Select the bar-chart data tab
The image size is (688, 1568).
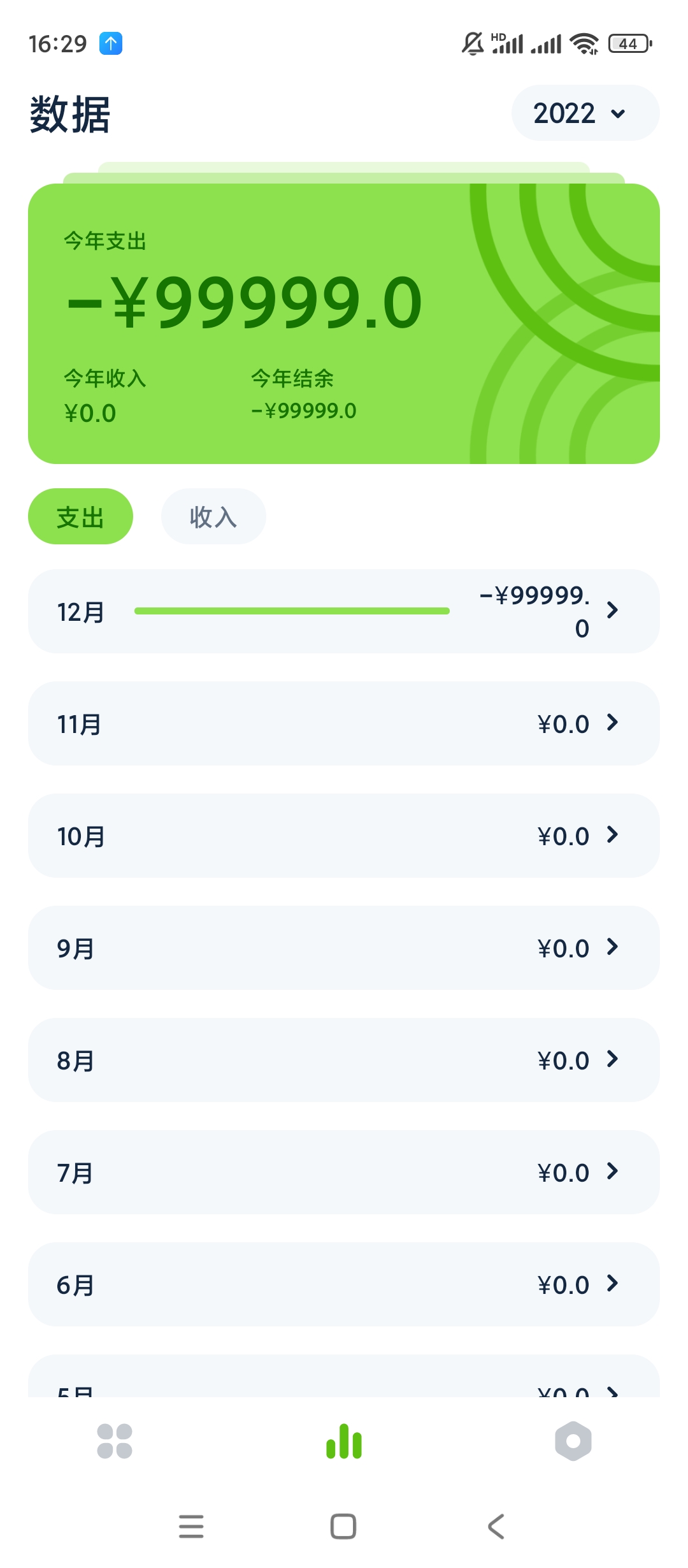344,1441
